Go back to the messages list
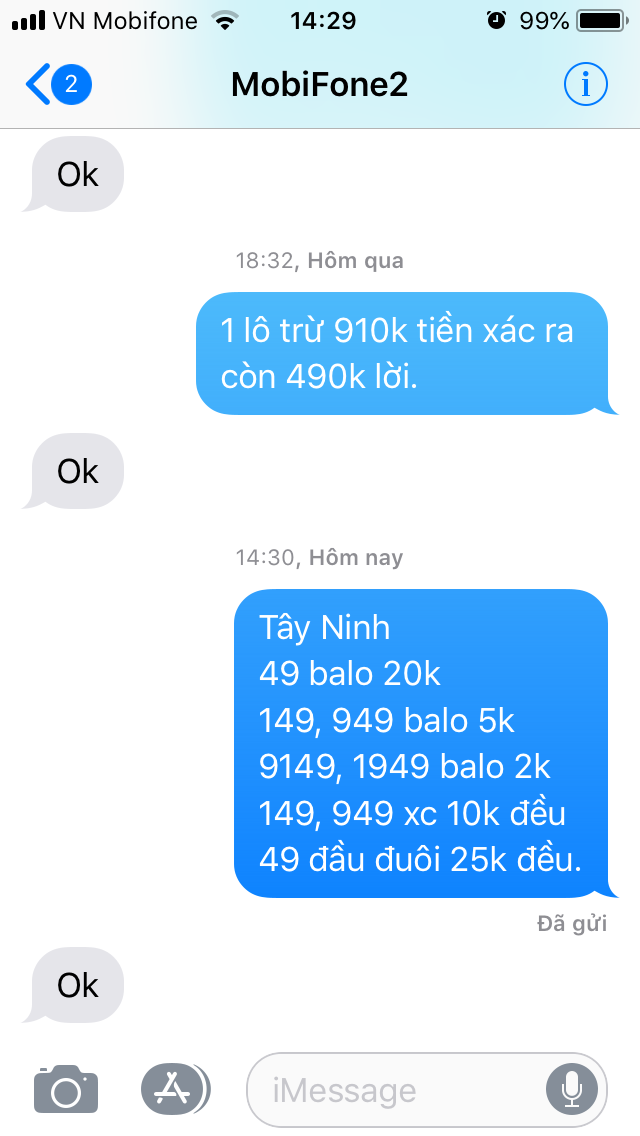This screenshot has width=640, height=1136. pyautogui.click(x=55, y=85)
